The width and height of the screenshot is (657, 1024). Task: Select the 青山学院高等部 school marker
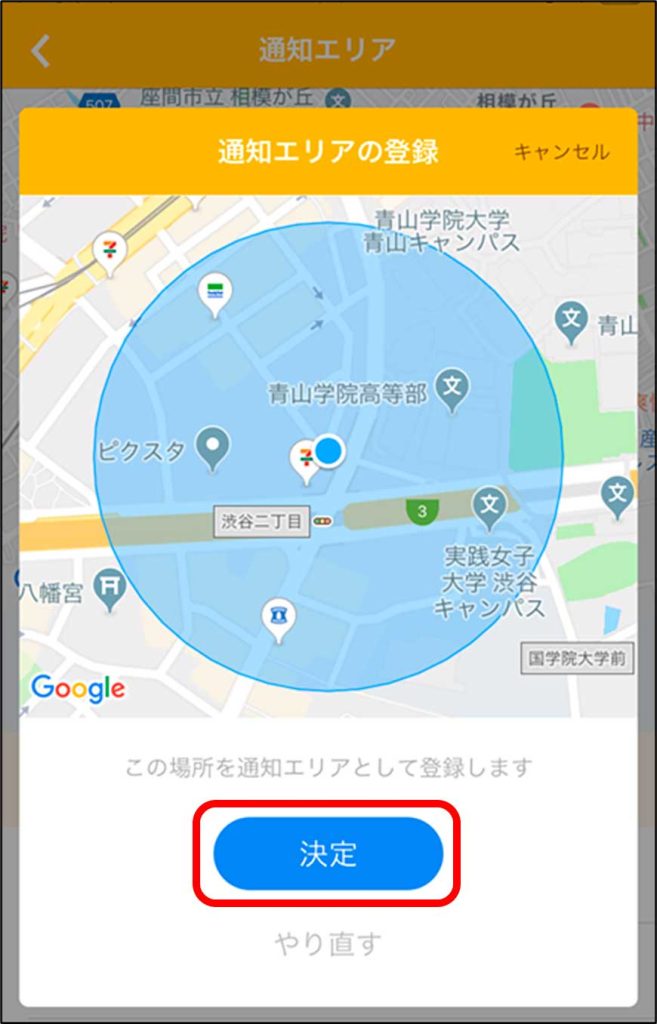[x=453, y=389]
